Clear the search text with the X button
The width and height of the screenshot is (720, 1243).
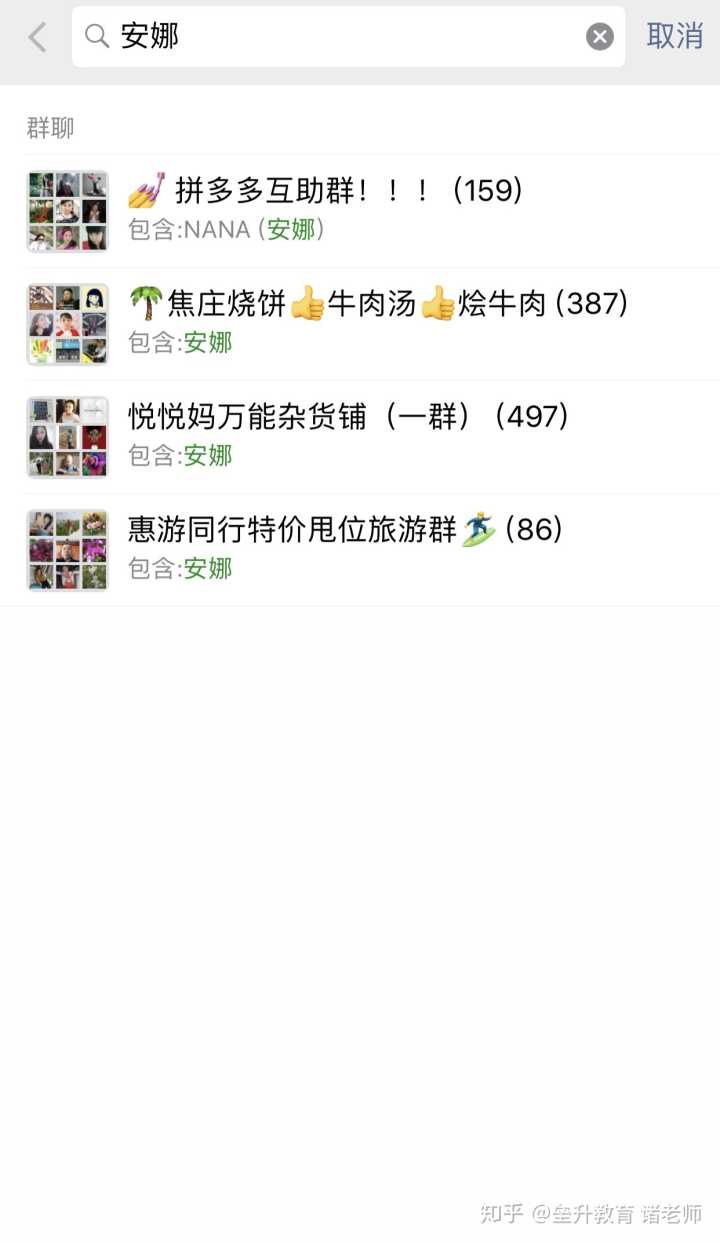[599, 38]
